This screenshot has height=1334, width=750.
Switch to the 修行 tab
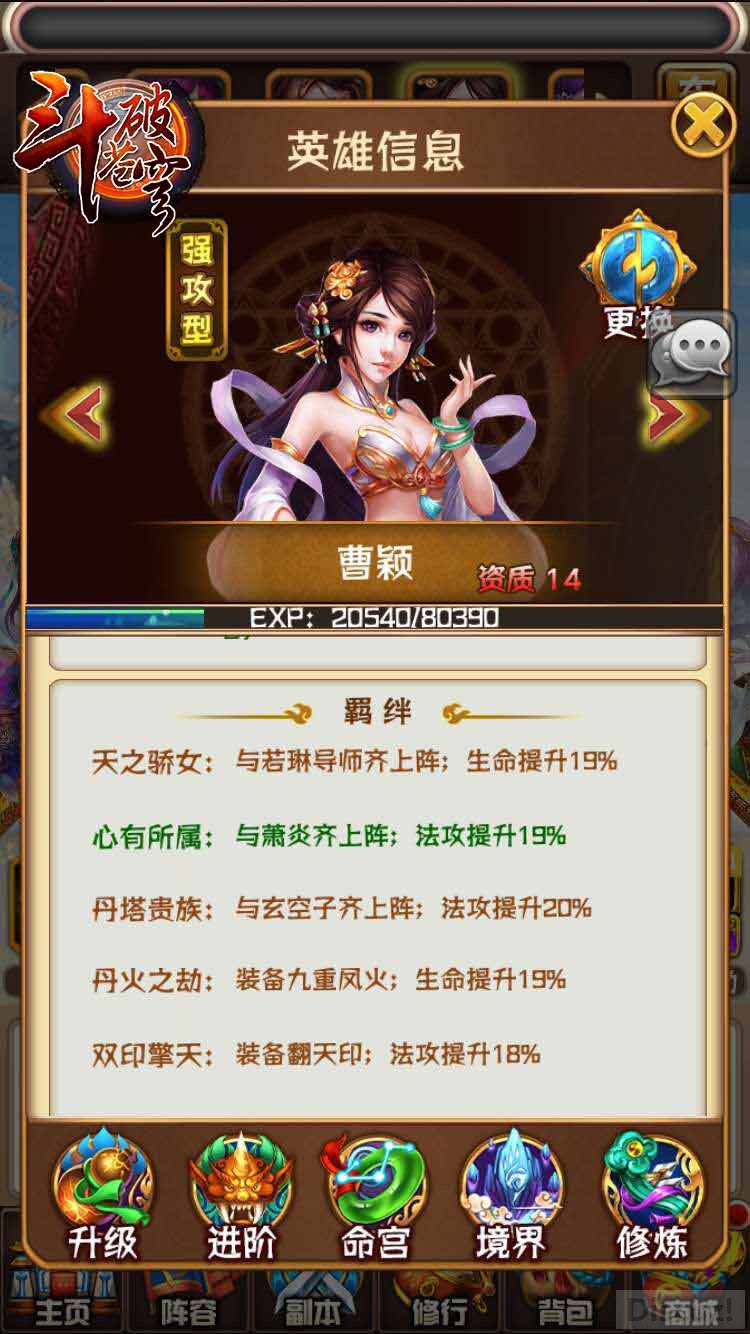(438, 1308)
